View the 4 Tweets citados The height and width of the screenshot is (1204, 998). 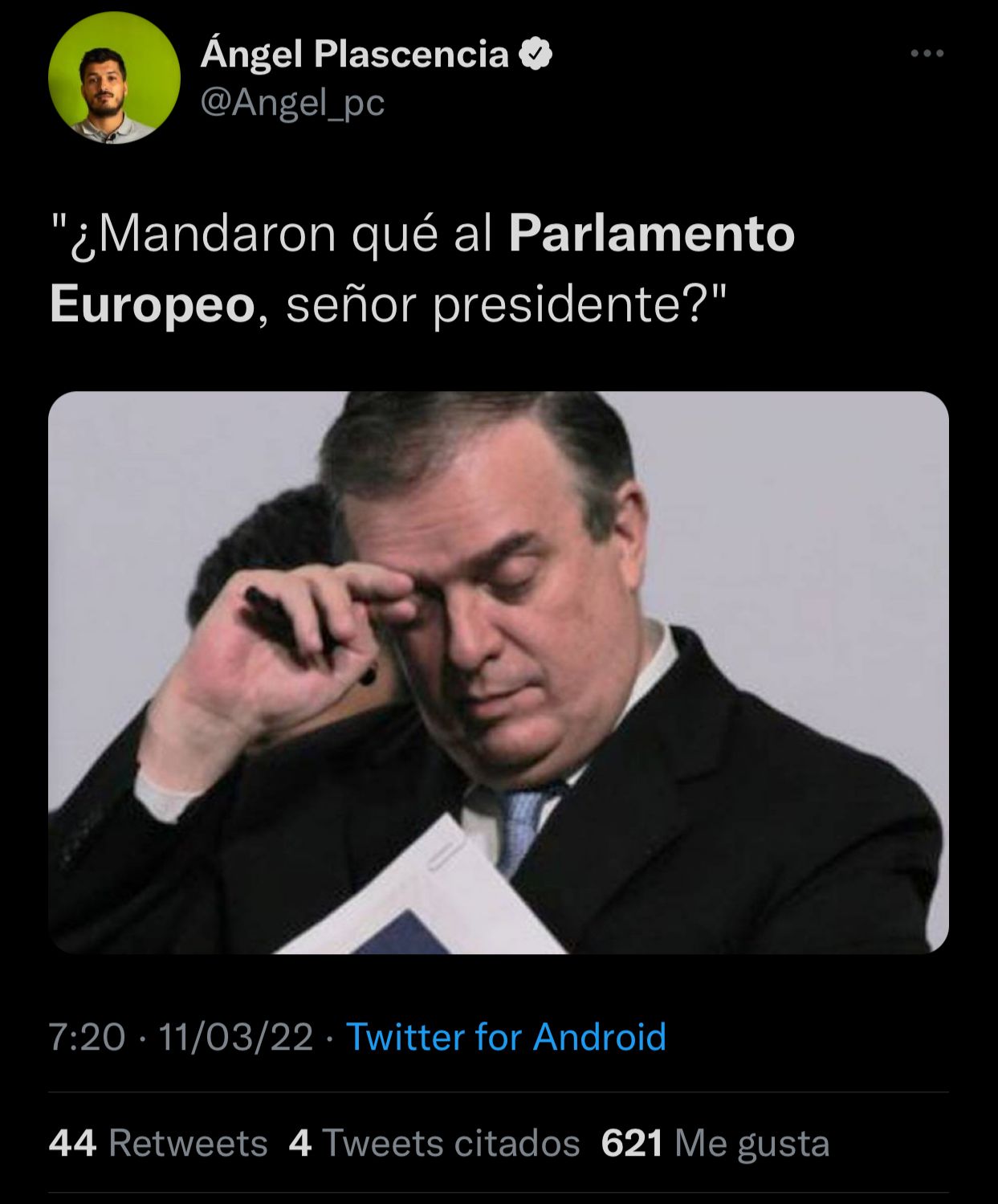(x=434, y=1143)
